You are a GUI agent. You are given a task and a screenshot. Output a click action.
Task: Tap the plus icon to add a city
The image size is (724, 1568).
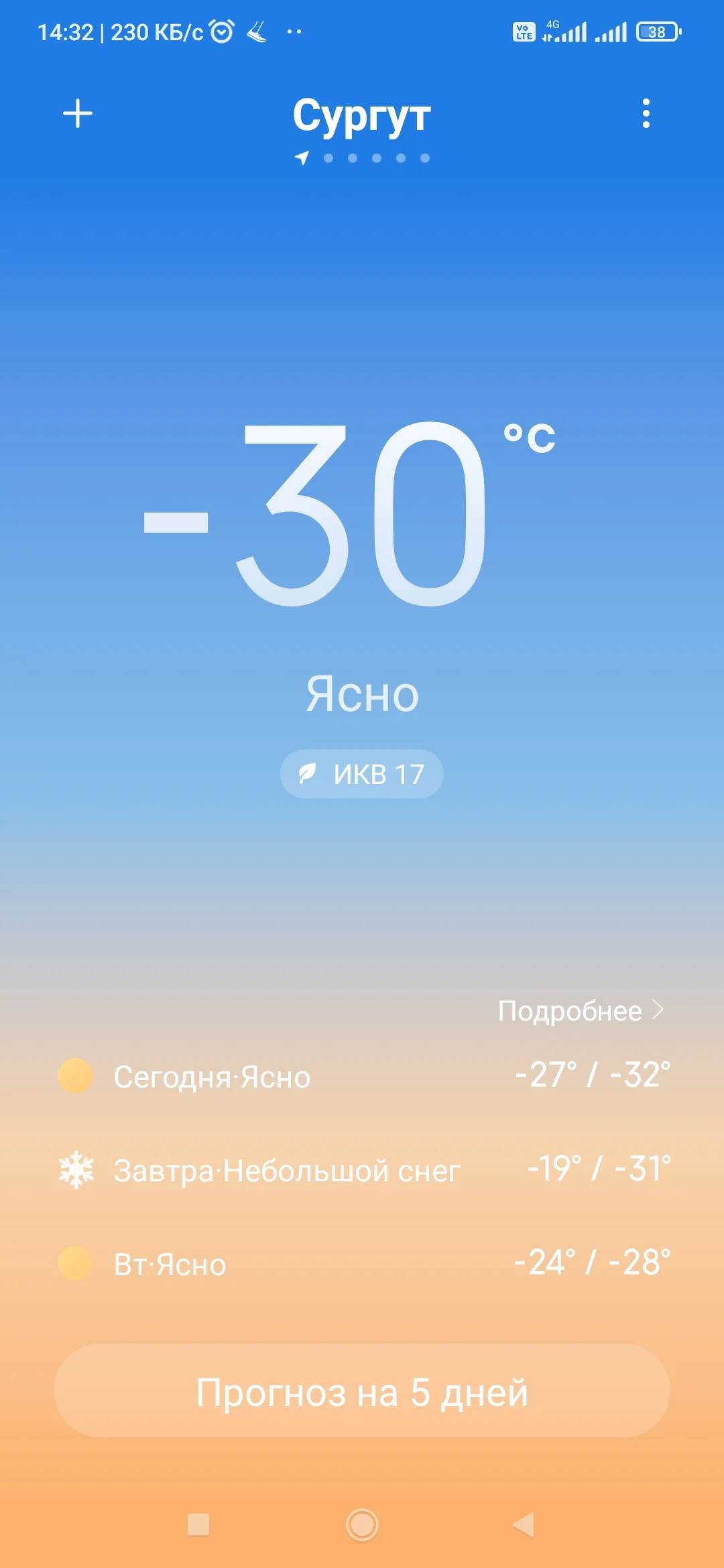tap(78, 113)
